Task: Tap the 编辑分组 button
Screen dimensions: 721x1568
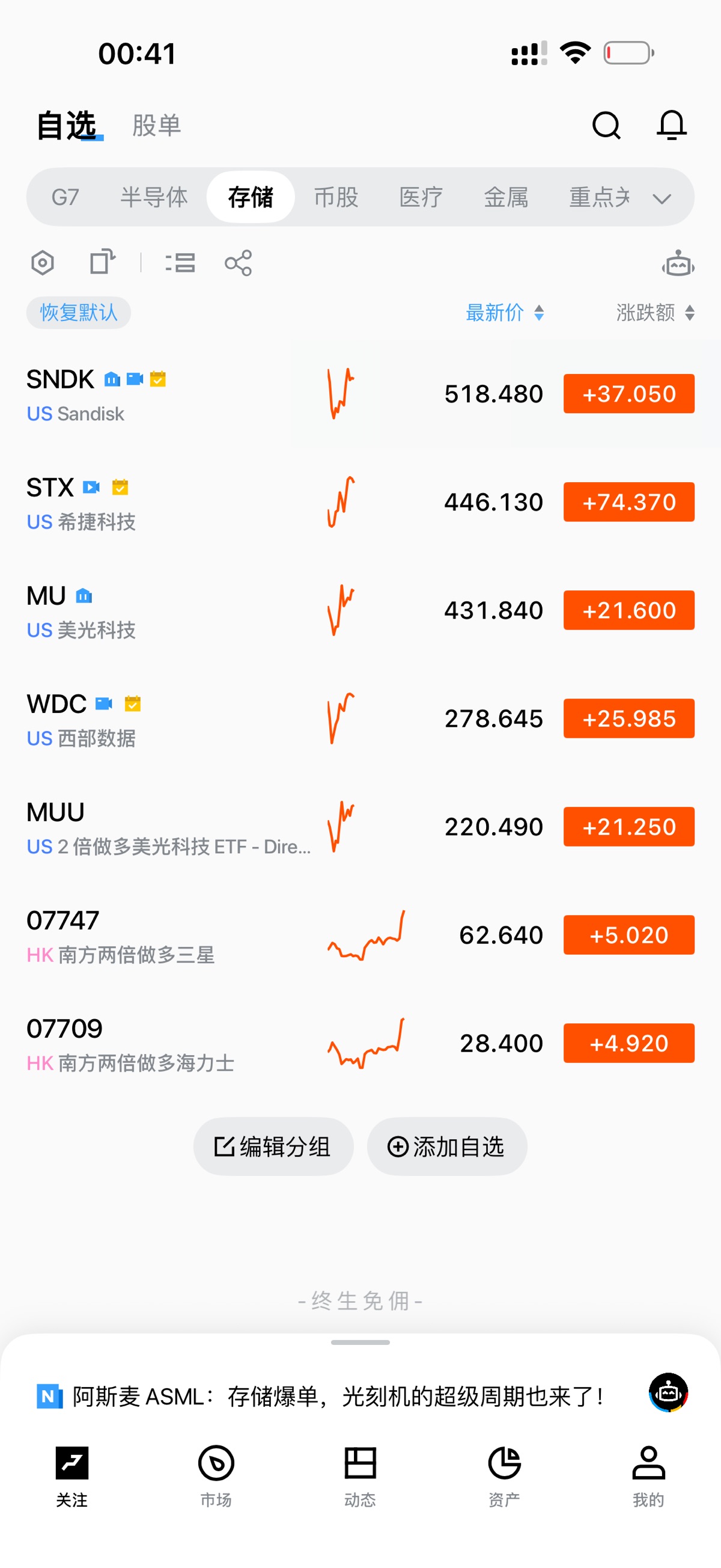Action: [273, 1147]
